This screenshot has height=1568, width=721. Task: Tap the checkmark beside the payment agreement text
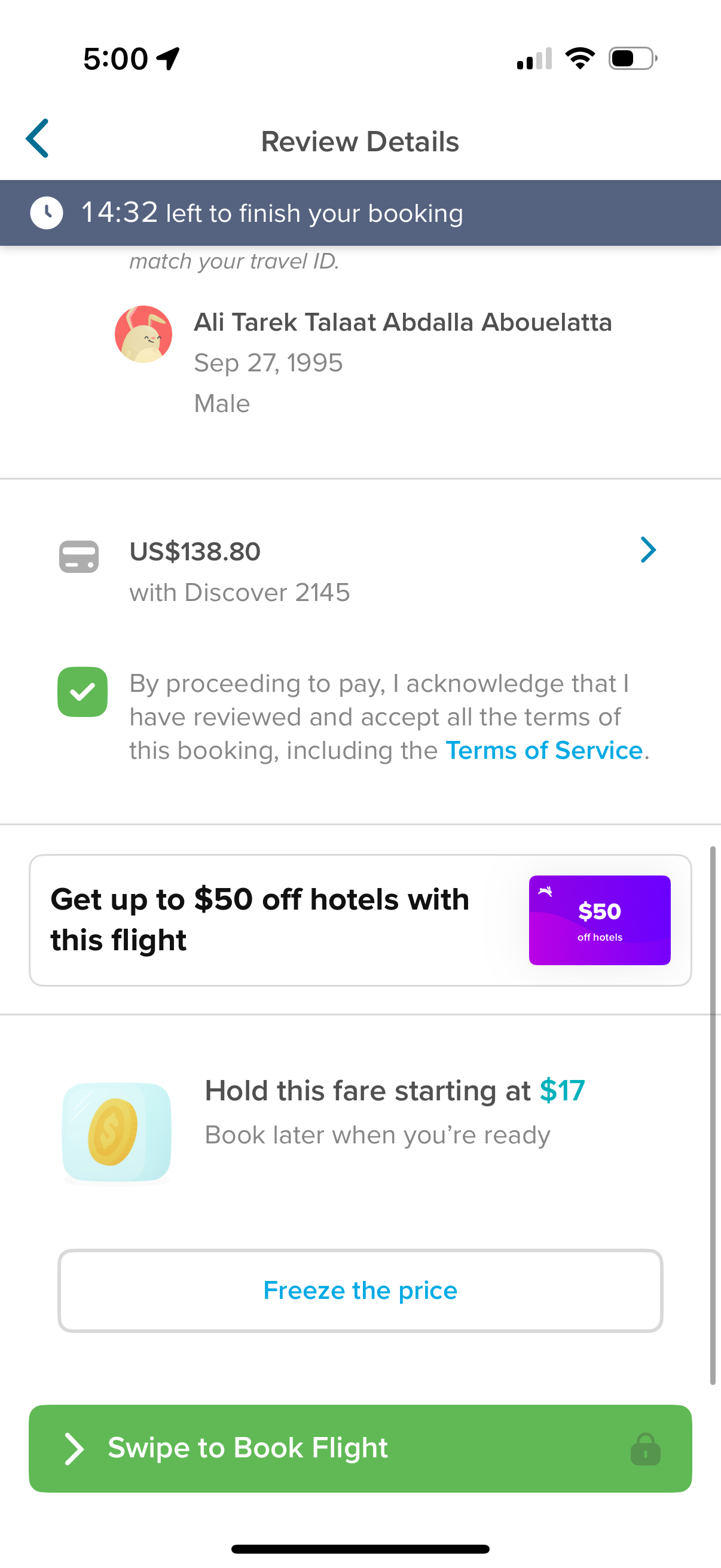click(82, 691)
